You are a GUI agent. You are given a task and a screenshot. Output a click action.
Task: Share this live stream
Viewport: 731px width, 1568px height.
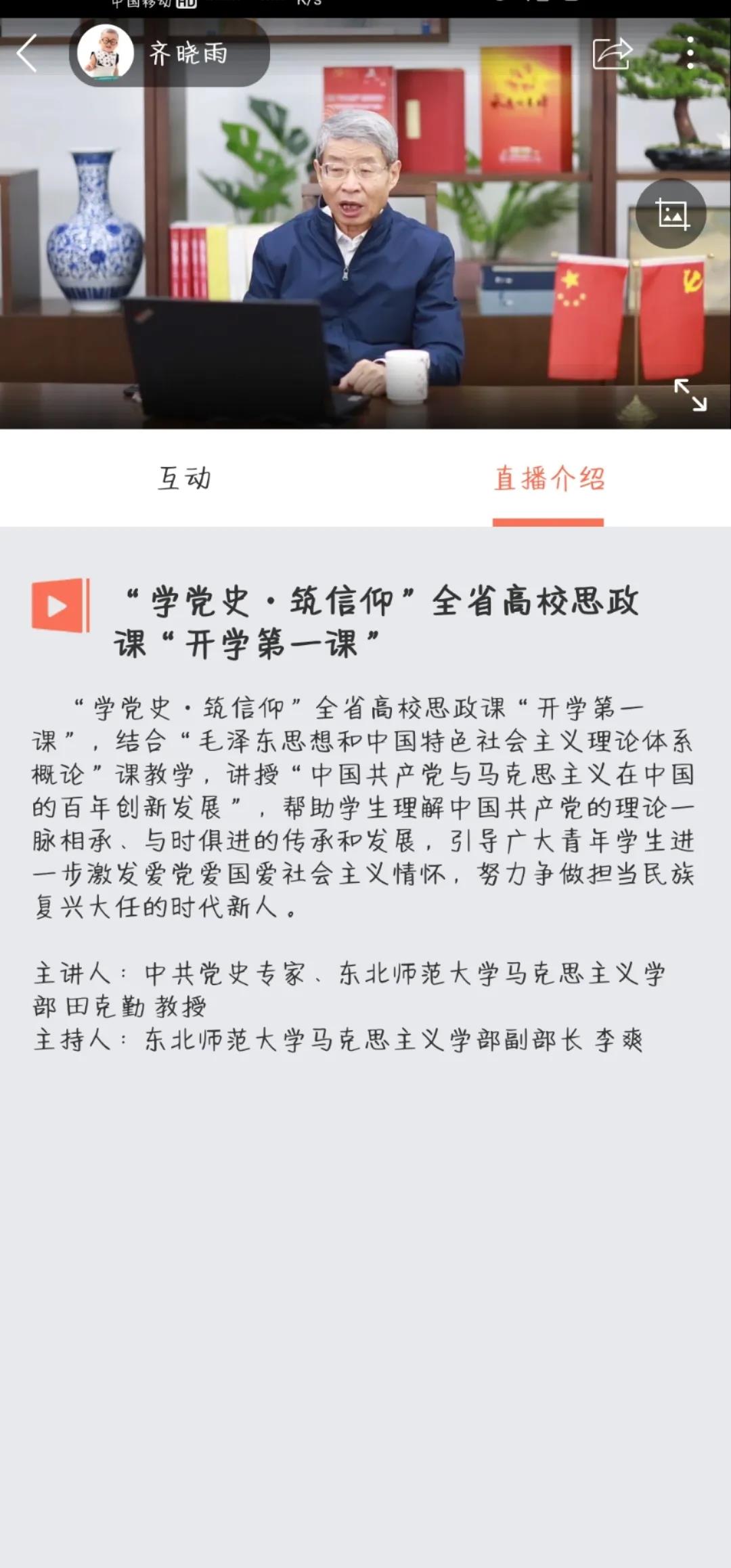point(612,53)
